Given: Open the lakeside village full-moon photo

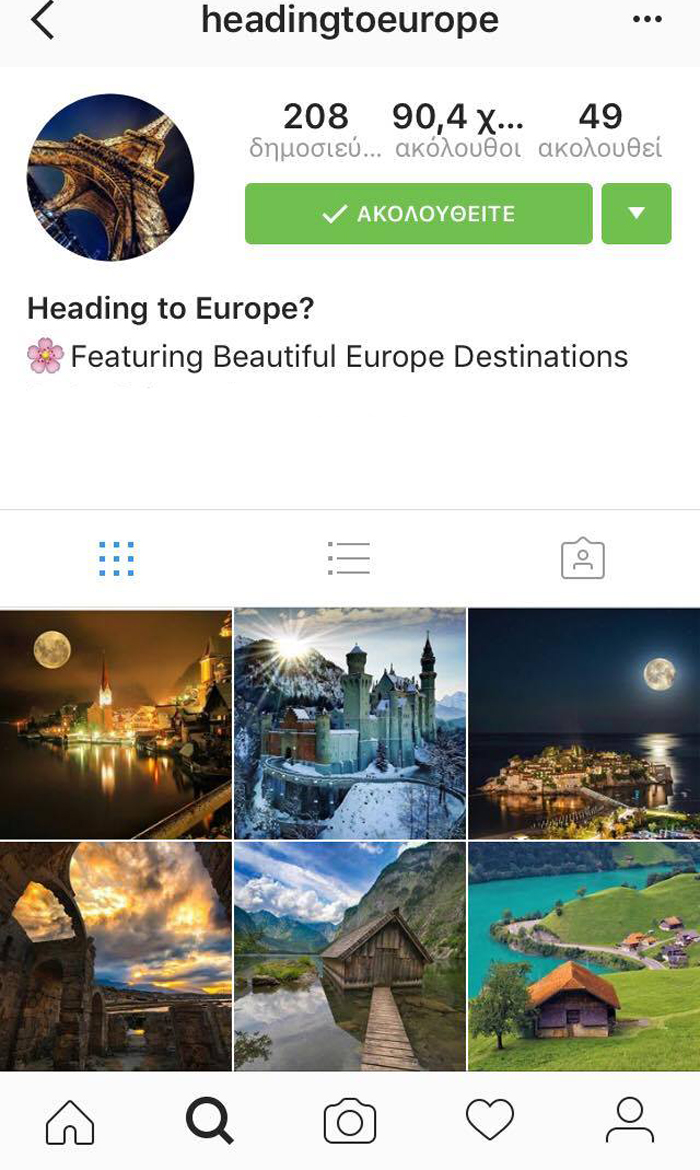Looking at the screenshot, I should click(x=115, y=723).
